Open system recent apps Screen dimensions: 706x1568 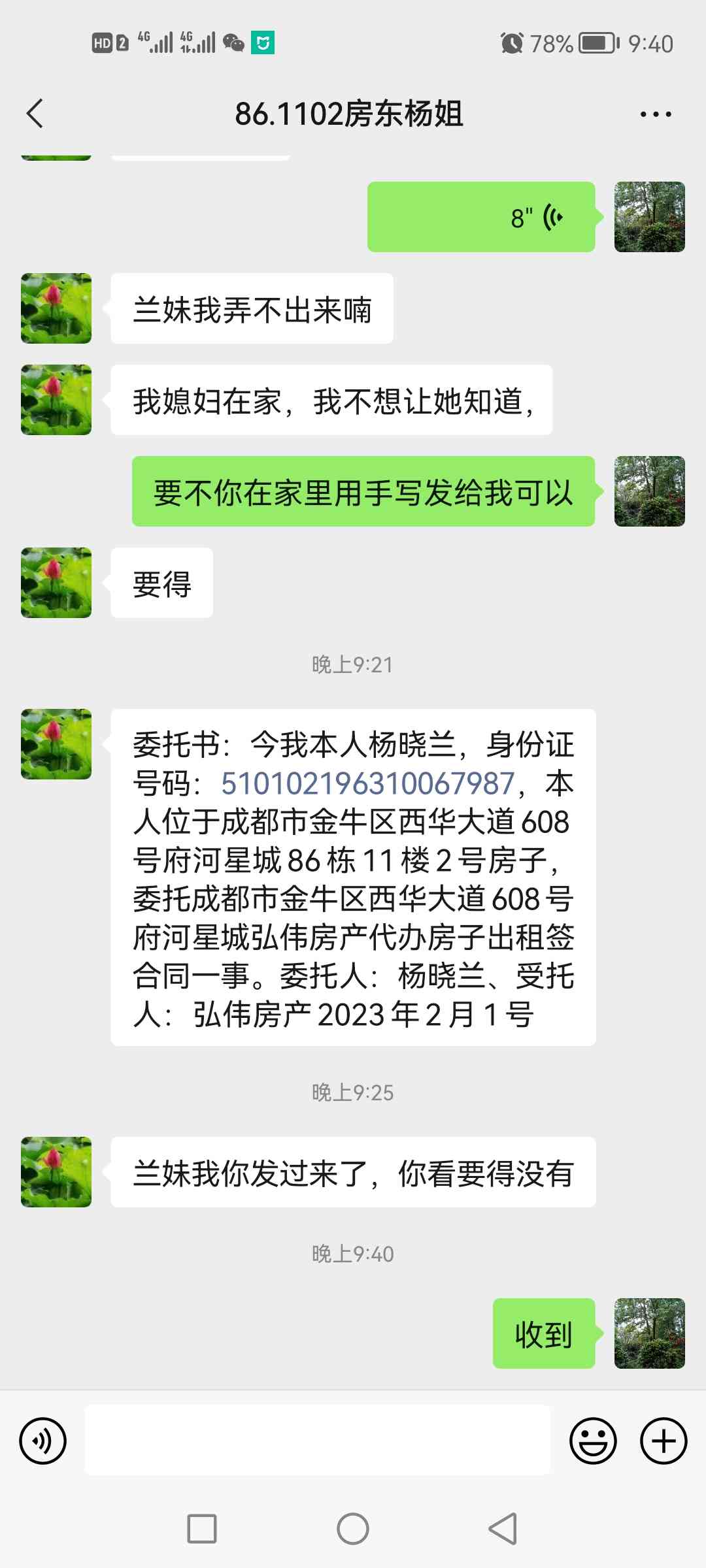click(x=202, y=1529)
